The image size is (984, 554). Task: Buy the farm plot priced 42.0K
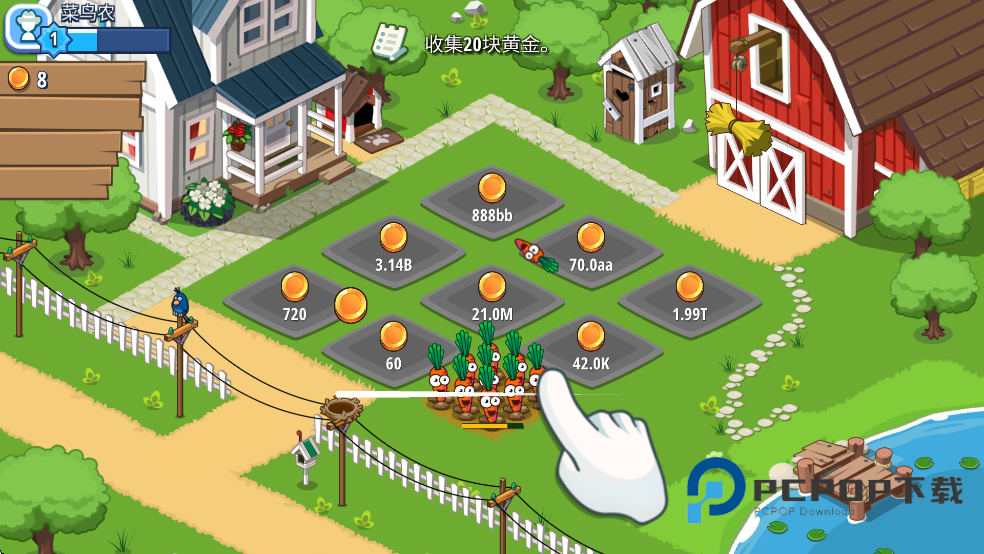590,348
